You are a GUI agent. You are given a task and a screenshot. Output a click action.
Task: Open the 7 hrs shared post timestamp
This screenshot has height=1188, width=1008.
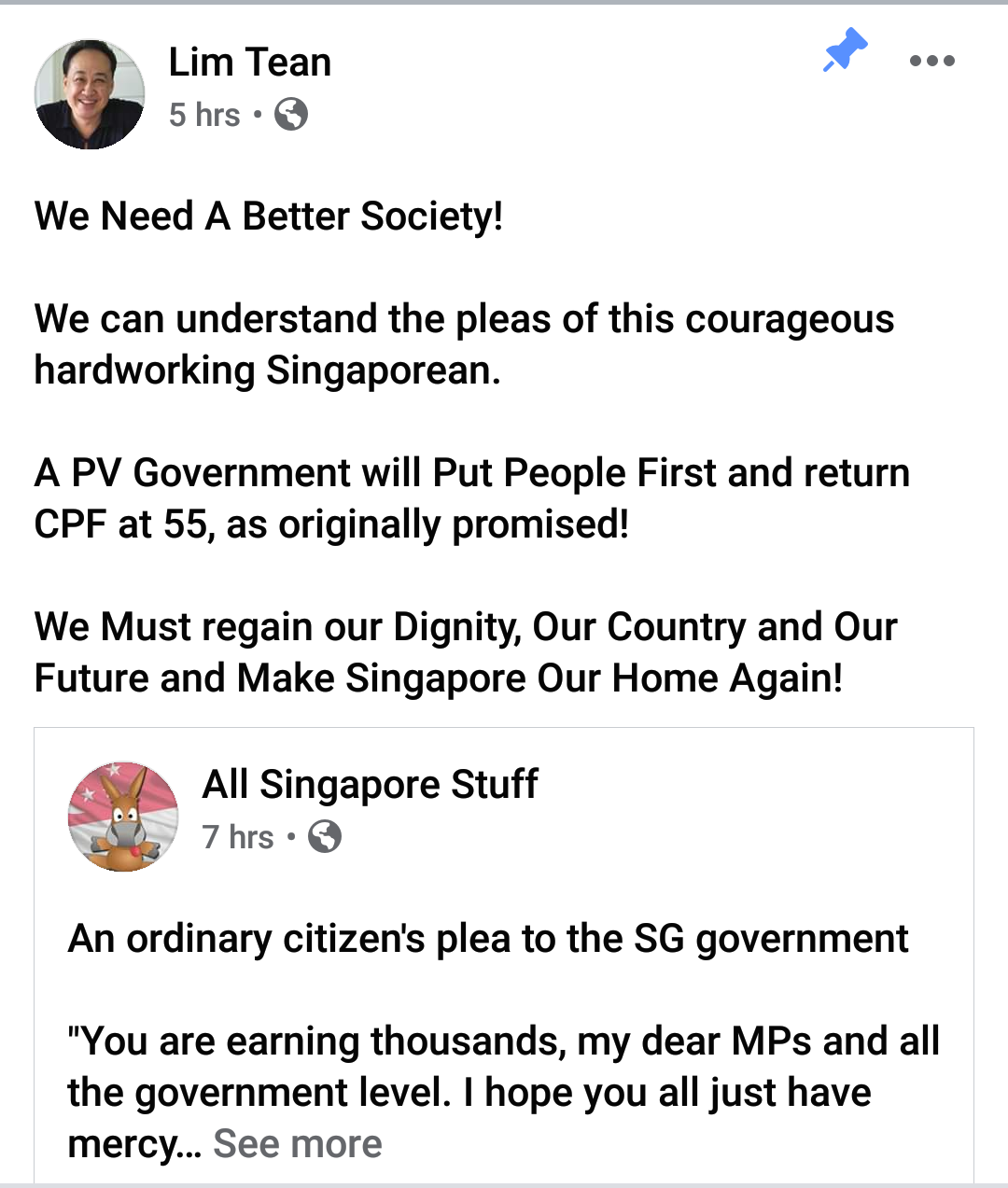click(238, 837)
